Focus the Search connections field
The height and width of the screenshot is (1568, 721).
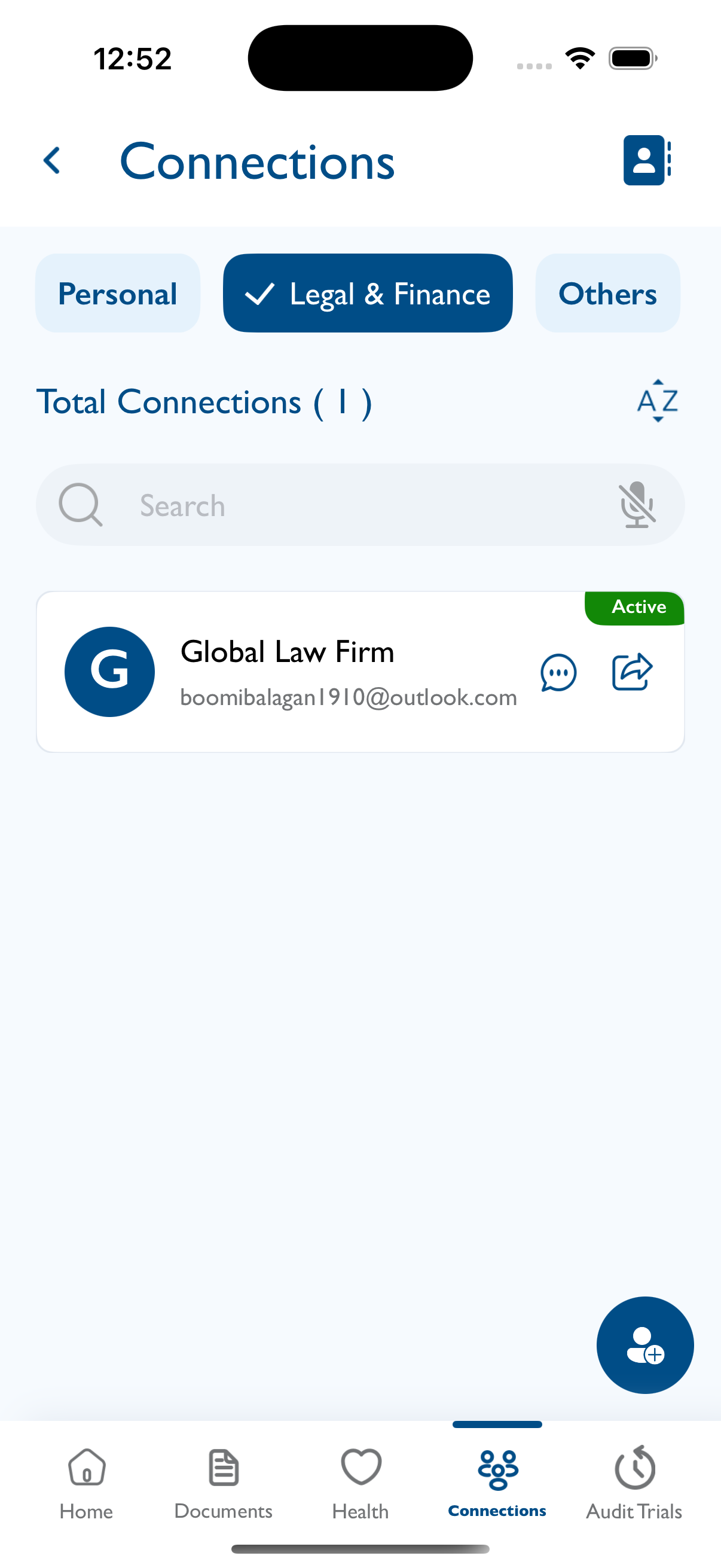tap(360, 505)
